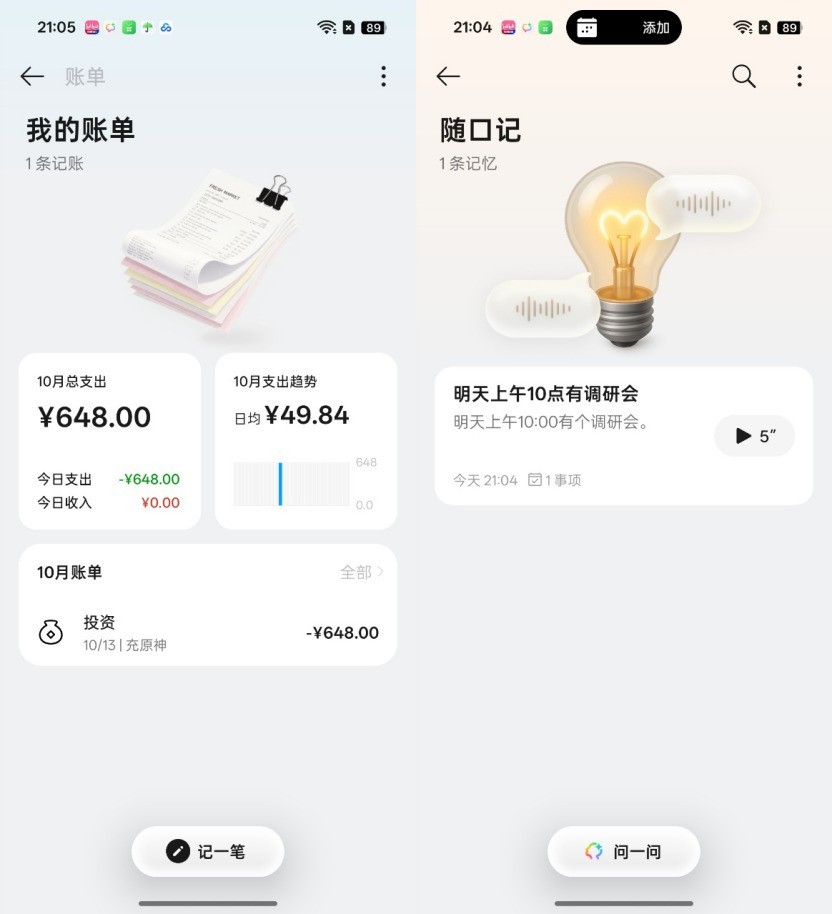
Task: Open the overflow menu on 随口记 page
Action: pyautogui.click(x=799, y=76)
